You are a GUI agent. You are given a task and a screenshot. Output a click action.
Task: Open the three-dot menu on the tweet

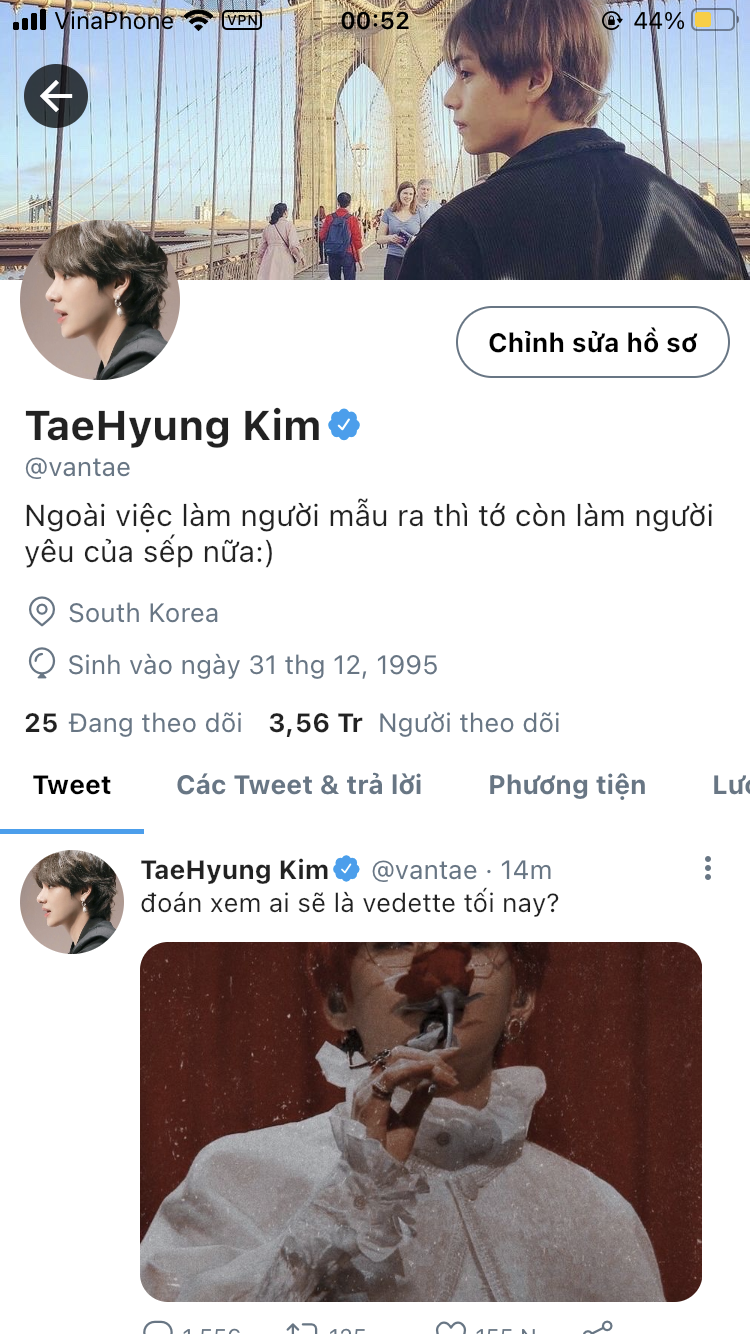coord(707,868)
